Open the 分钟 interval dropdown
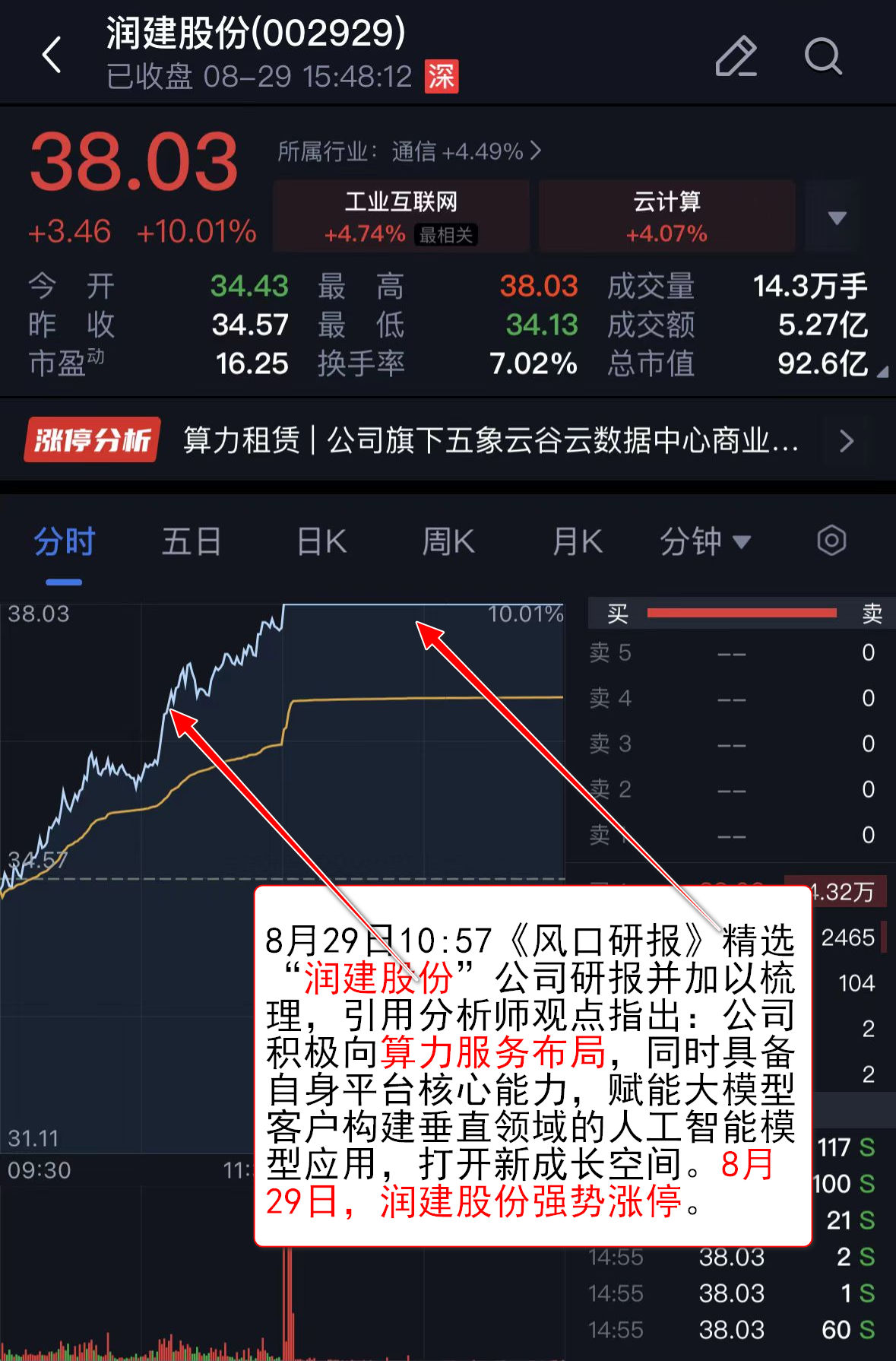 705,541
